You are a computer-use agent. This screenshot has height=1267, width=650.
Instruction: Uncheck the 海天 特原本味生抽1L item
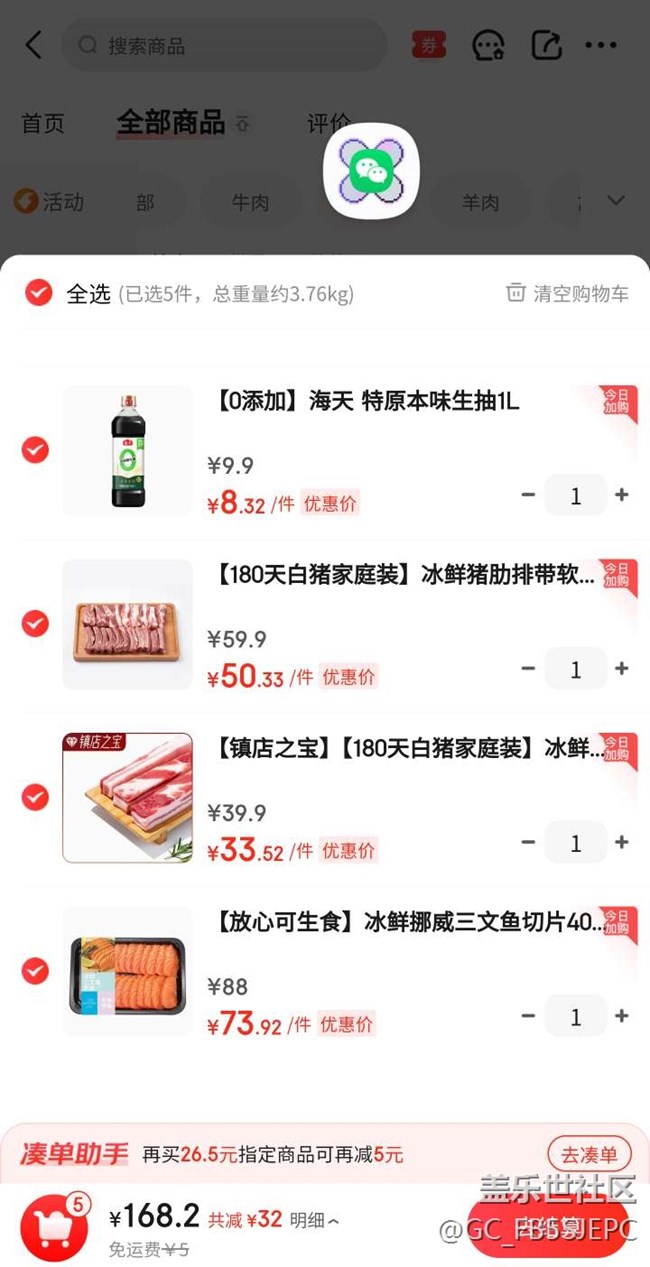(x=35, y=450)
